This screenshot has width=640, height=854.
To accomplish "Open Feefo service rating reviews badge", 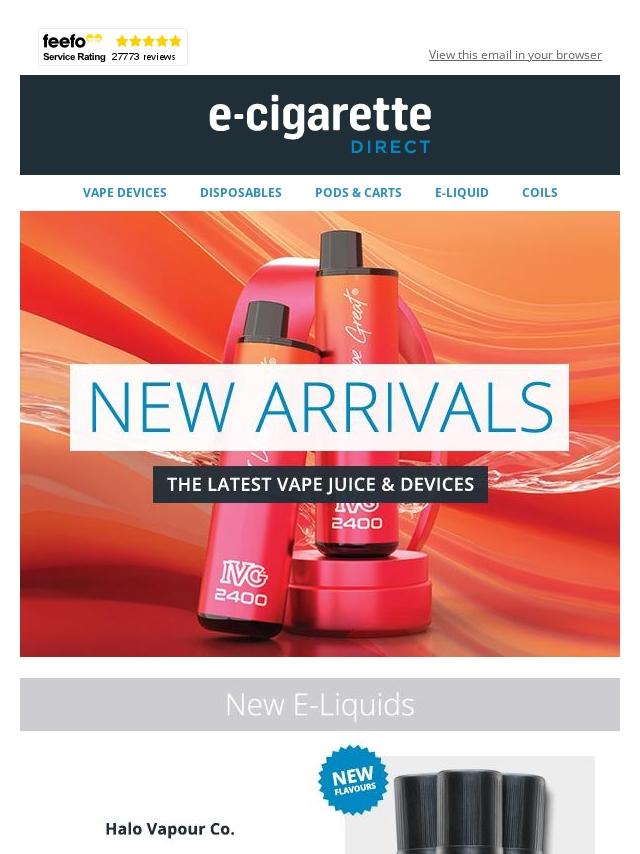I will click(113, 47).
